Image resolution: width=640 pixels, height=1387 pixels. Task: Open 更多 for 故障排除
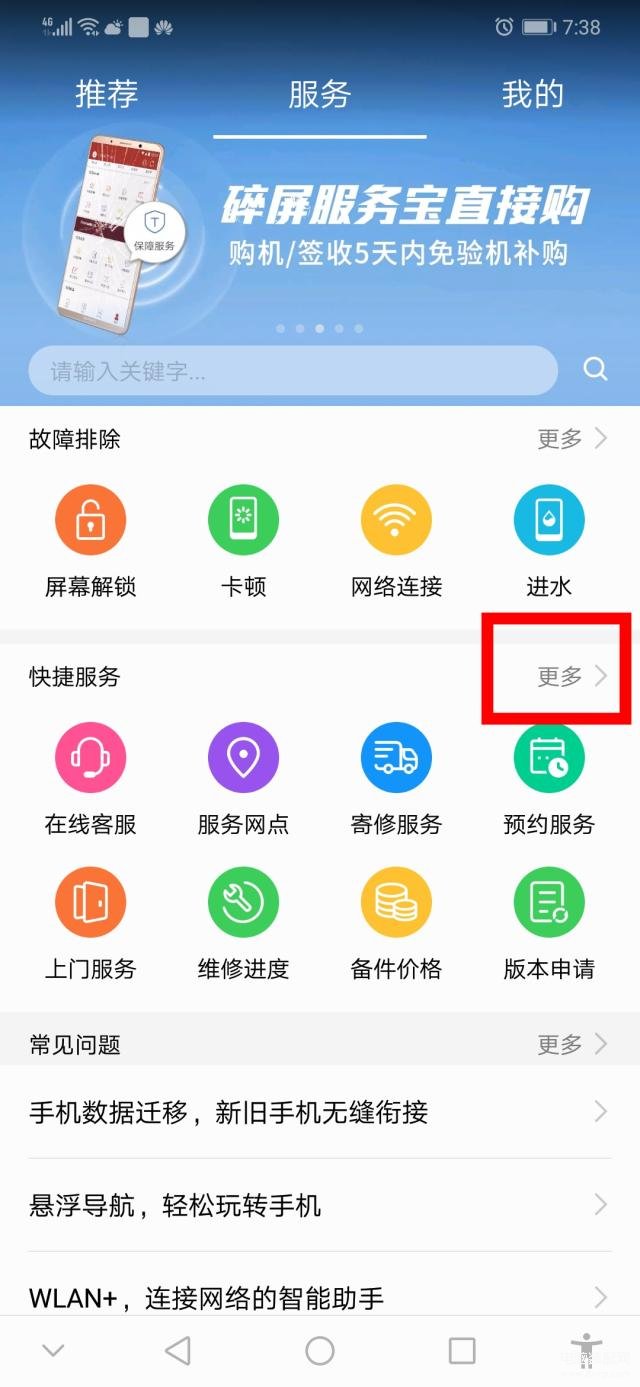tap(572, 438)
